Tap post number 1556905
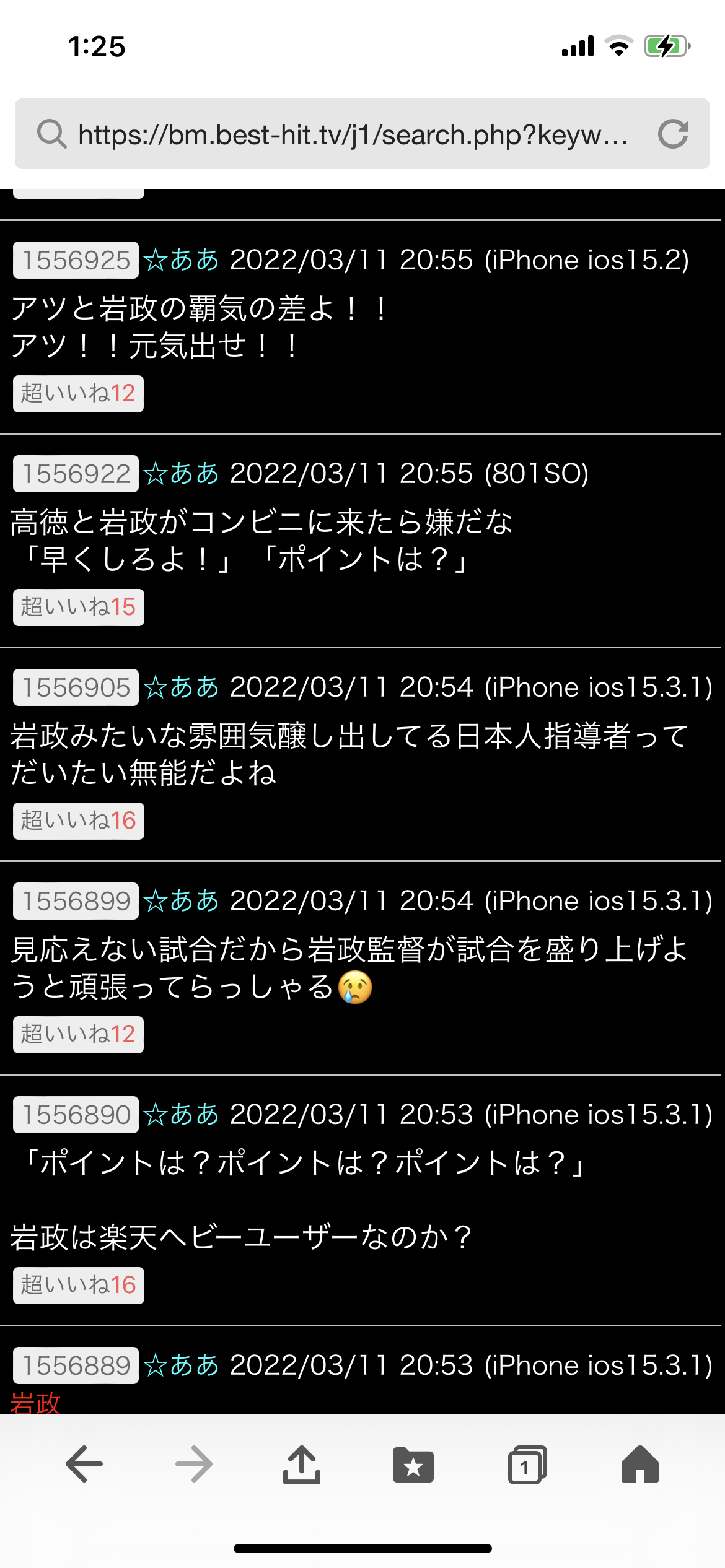Screen dimensions: 725x1568 click(x=76, y=687)
